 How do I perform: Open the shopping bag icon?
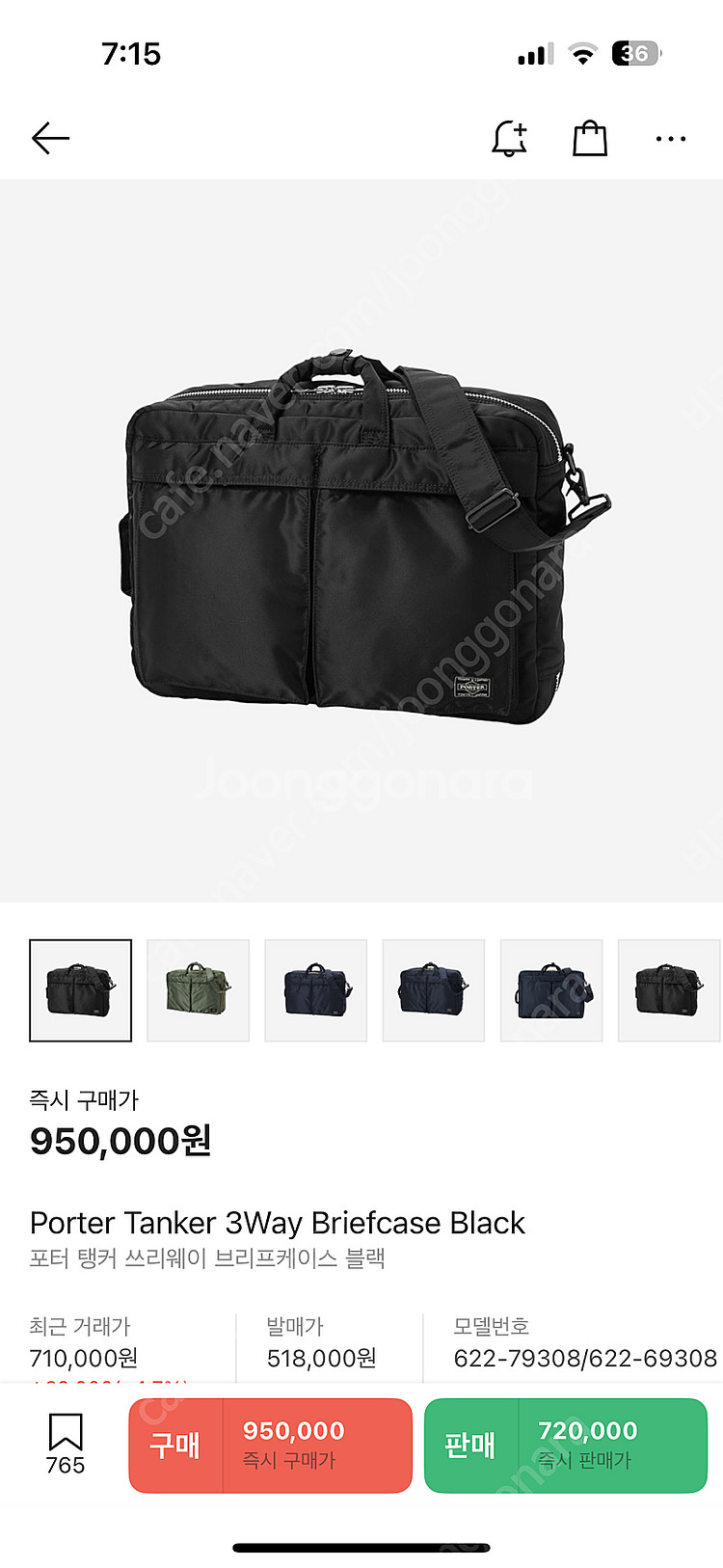click(x=589, y=139)
